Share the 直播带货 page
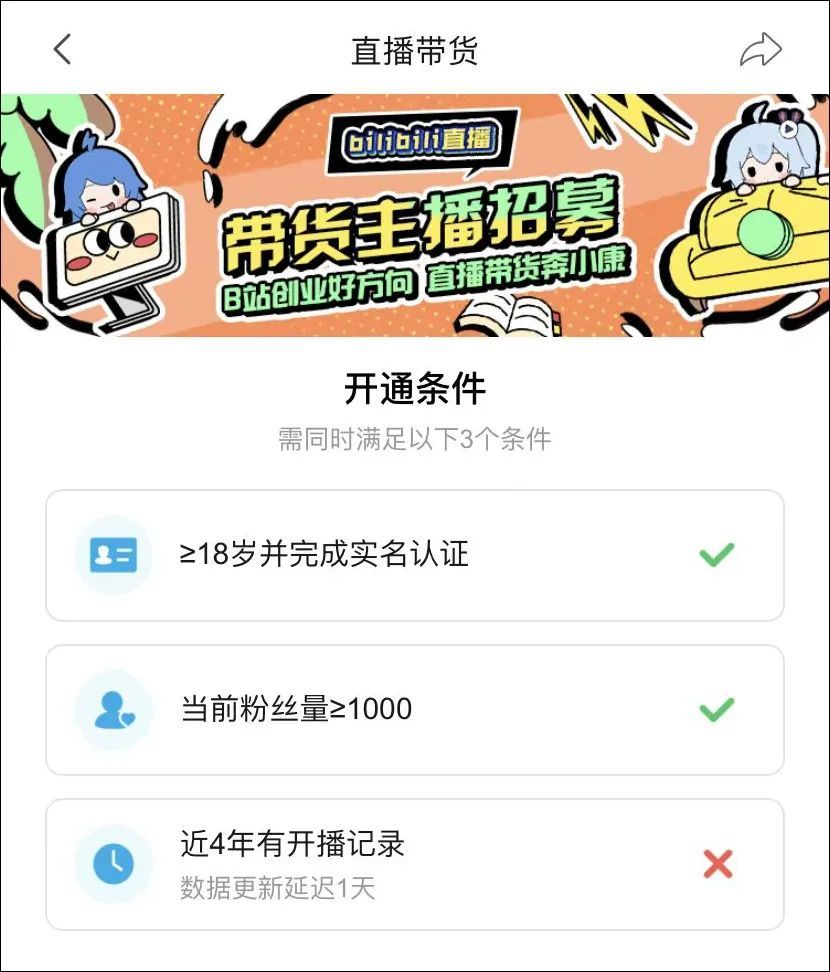 tap(760, 50)
